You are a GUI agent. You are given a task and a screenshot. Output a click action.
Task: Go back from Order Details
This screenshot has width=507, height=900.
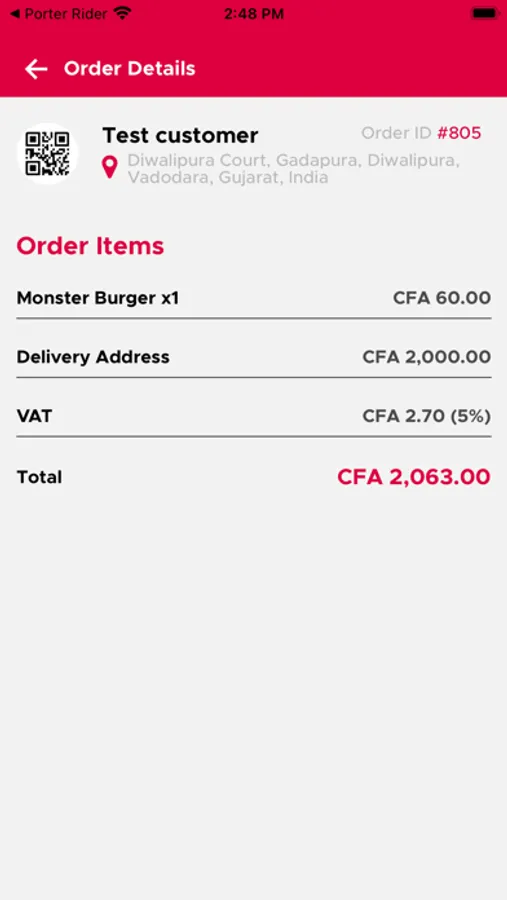[x=36, y=69]
